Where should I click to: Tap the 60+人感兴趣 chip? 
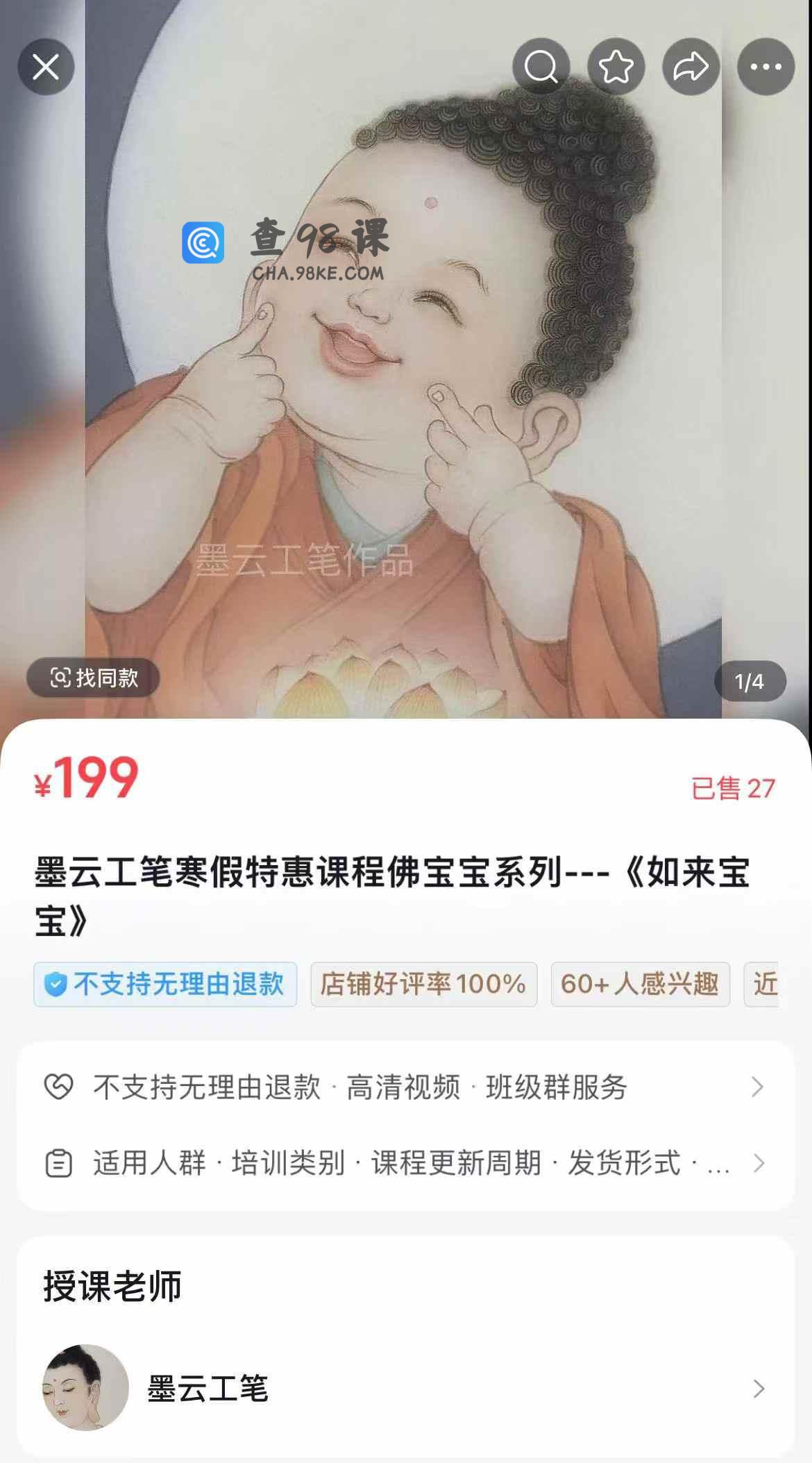(640, 984)
